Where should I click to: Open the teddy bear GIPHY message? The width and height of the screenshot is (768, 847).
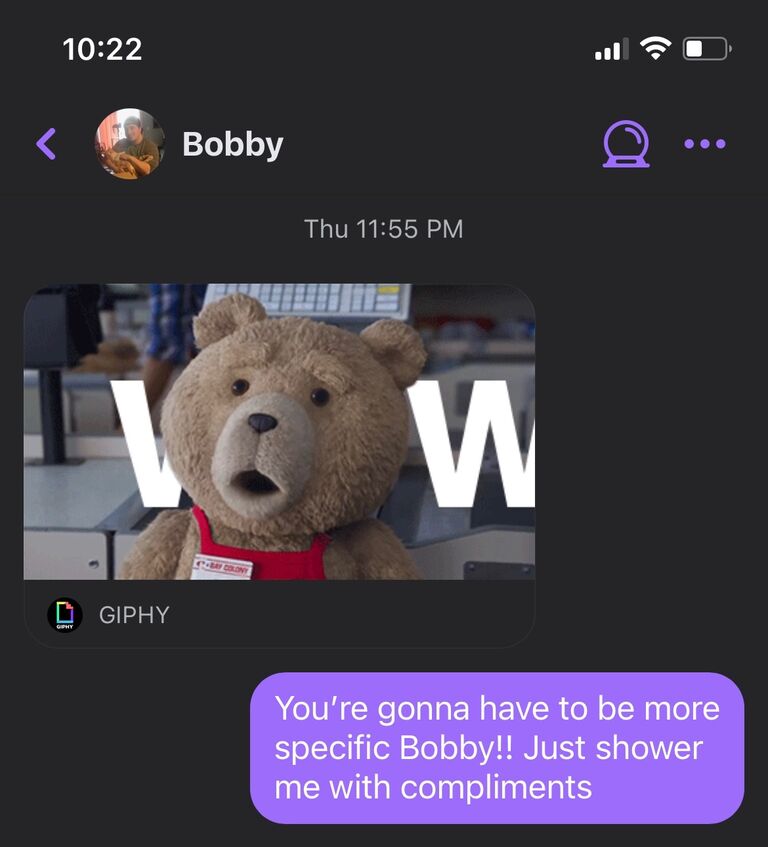(x=279, y=432)
